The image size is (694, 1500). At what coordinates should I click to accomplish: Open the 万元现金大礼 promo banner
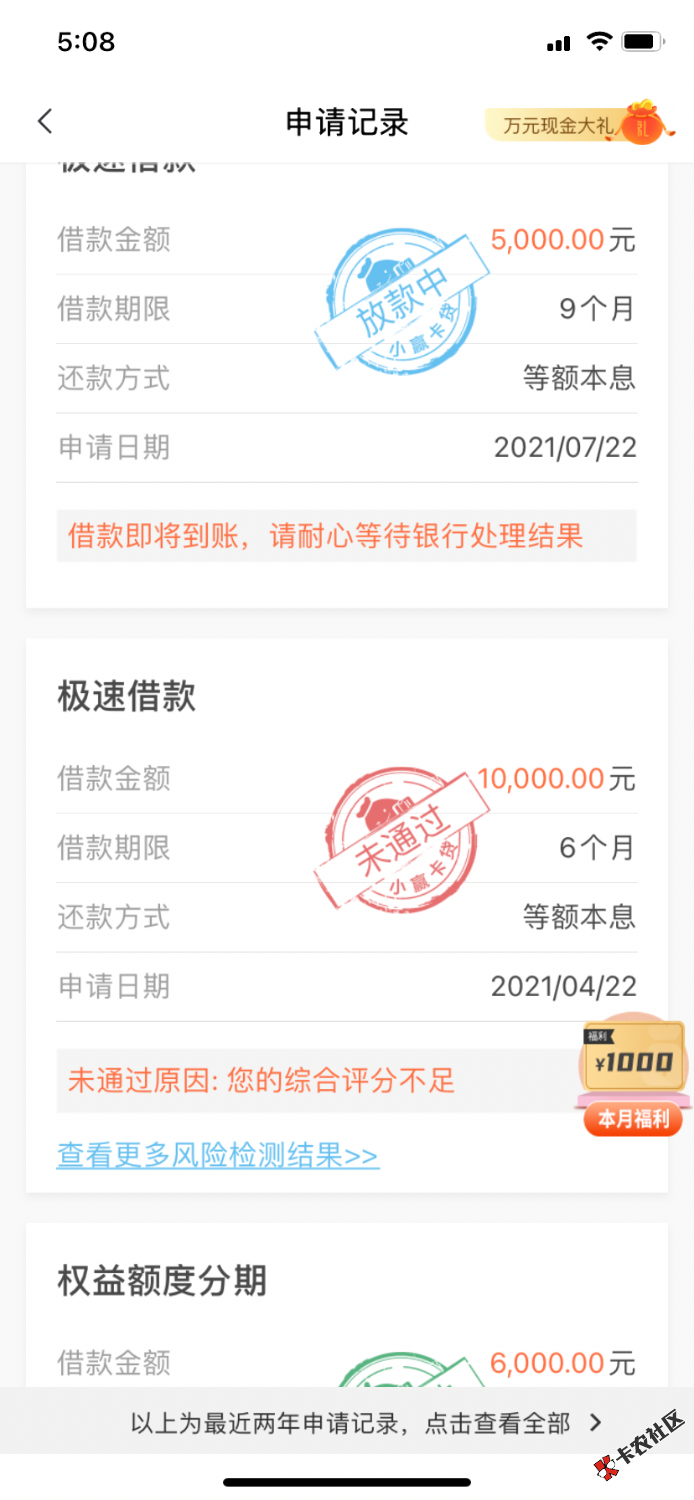tap(575, 125)
